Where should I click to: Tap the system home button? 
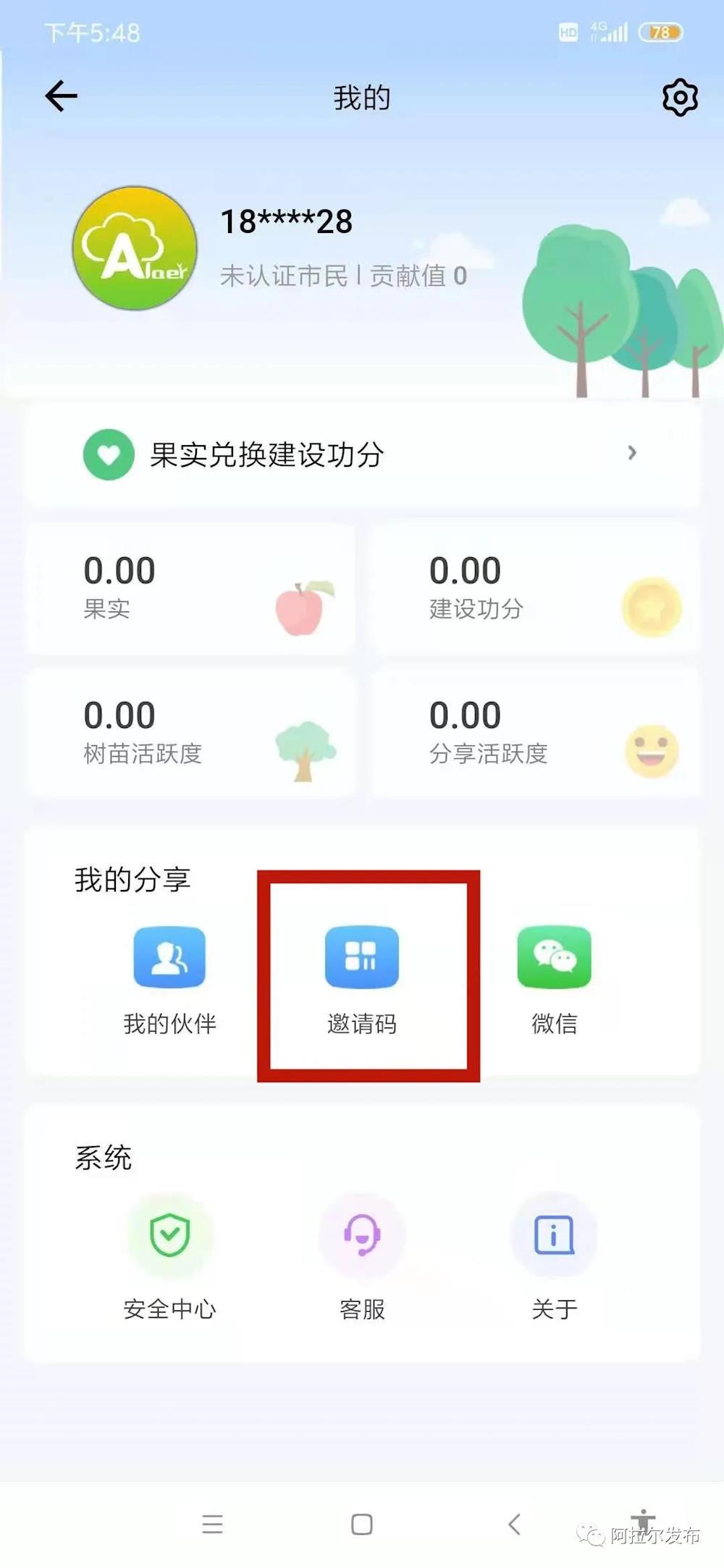362,1525
